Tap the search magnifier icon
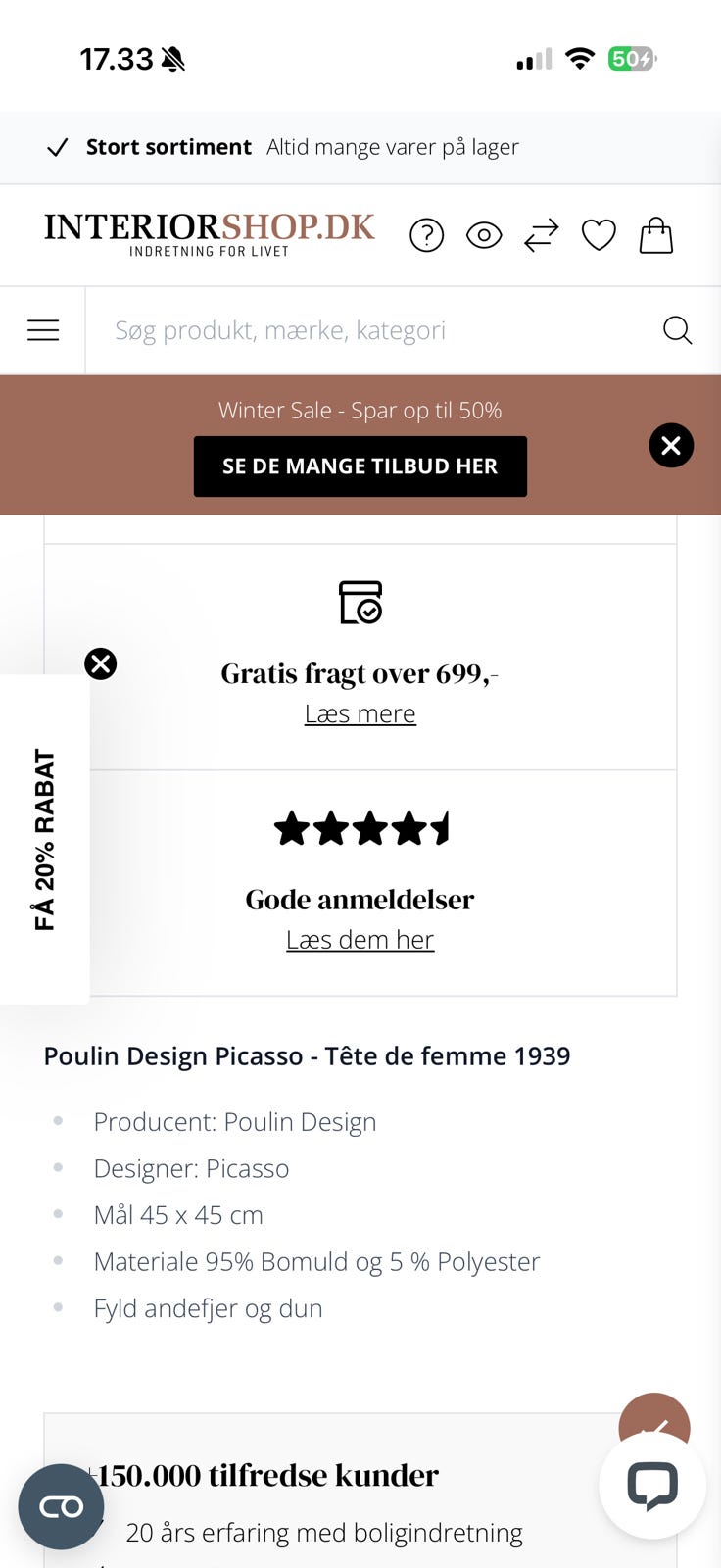This screenshot has width=721, height=1568. coord(677,330)
